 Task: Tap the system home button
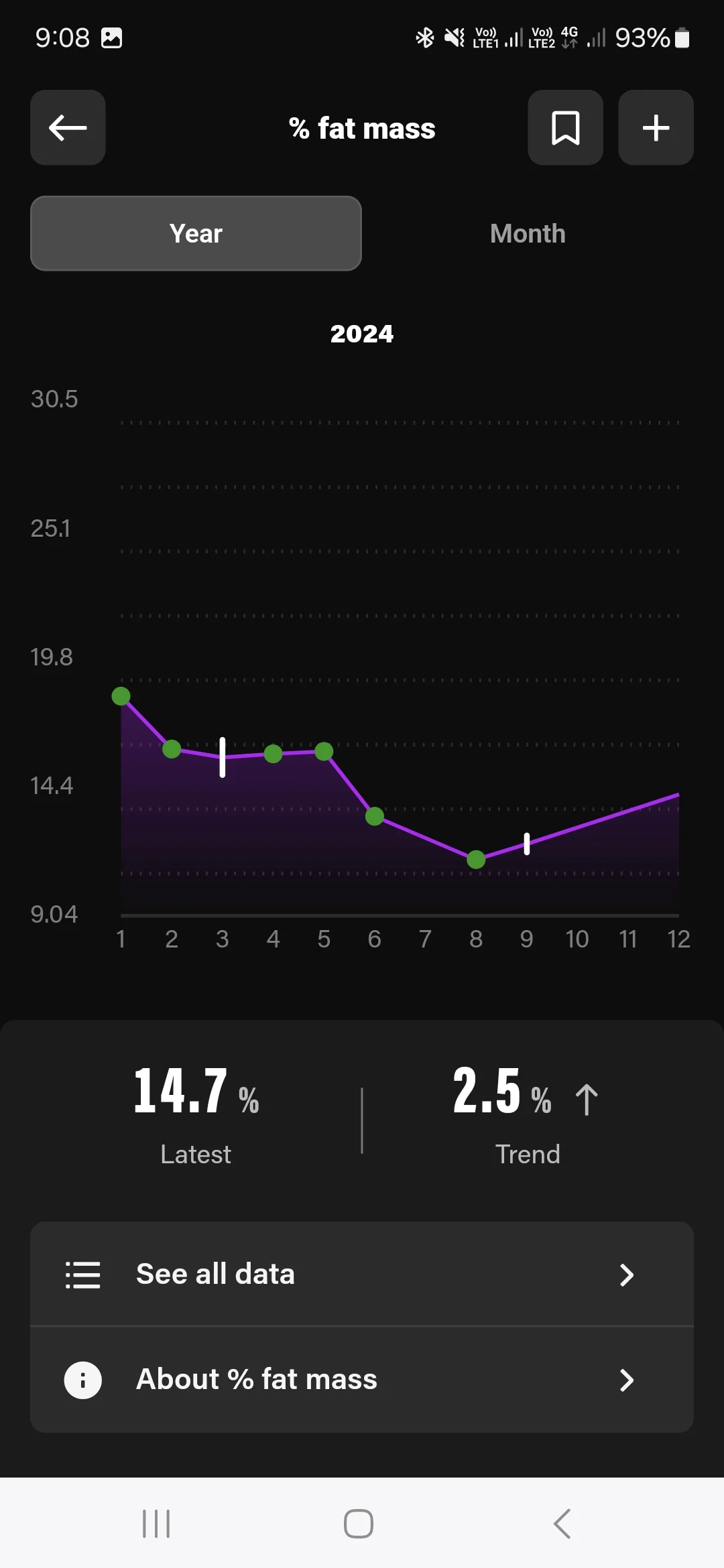pyautogui.click(x=359, y=1523)
